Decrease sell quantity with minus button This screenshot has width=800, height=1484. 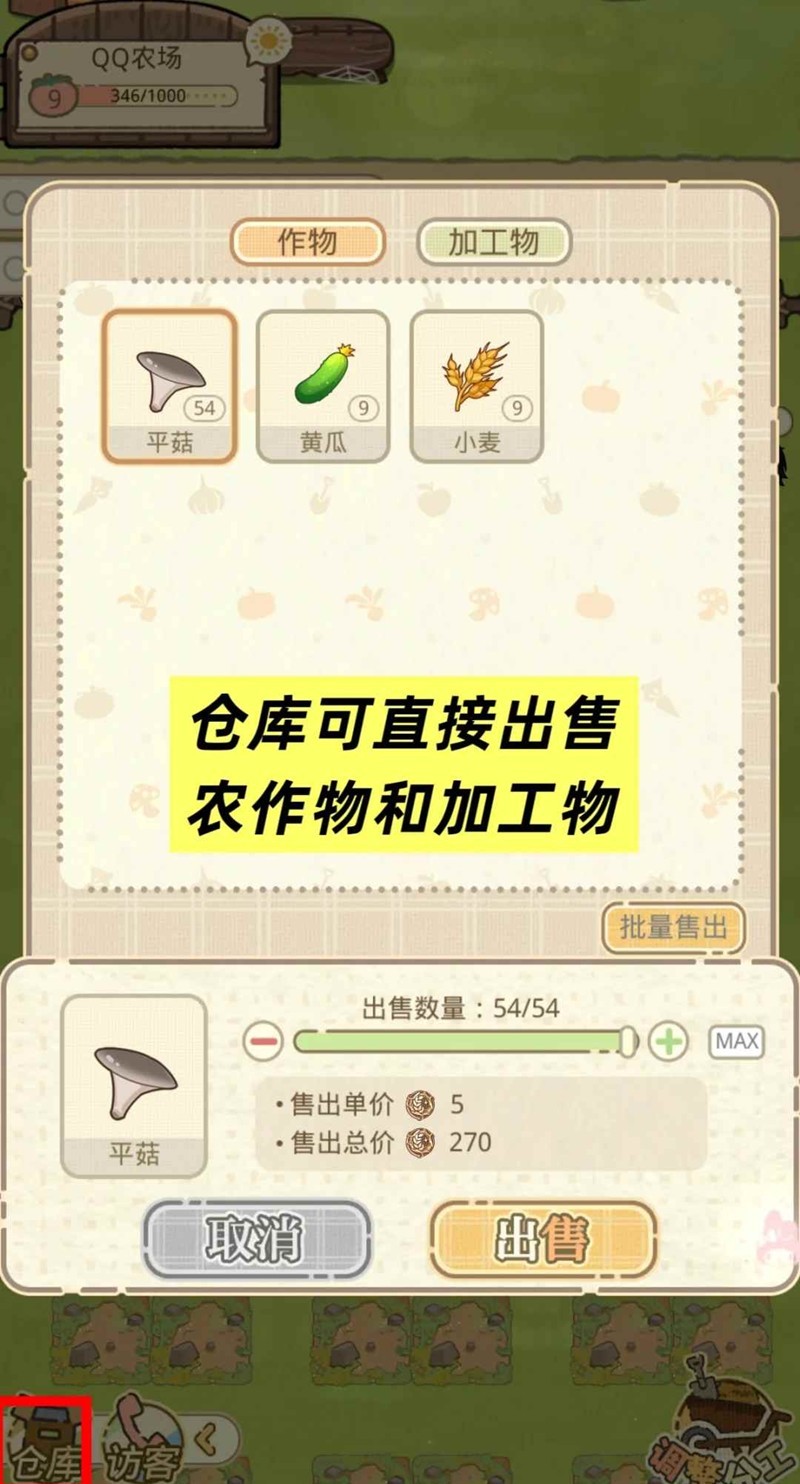tap(263, 1041)
